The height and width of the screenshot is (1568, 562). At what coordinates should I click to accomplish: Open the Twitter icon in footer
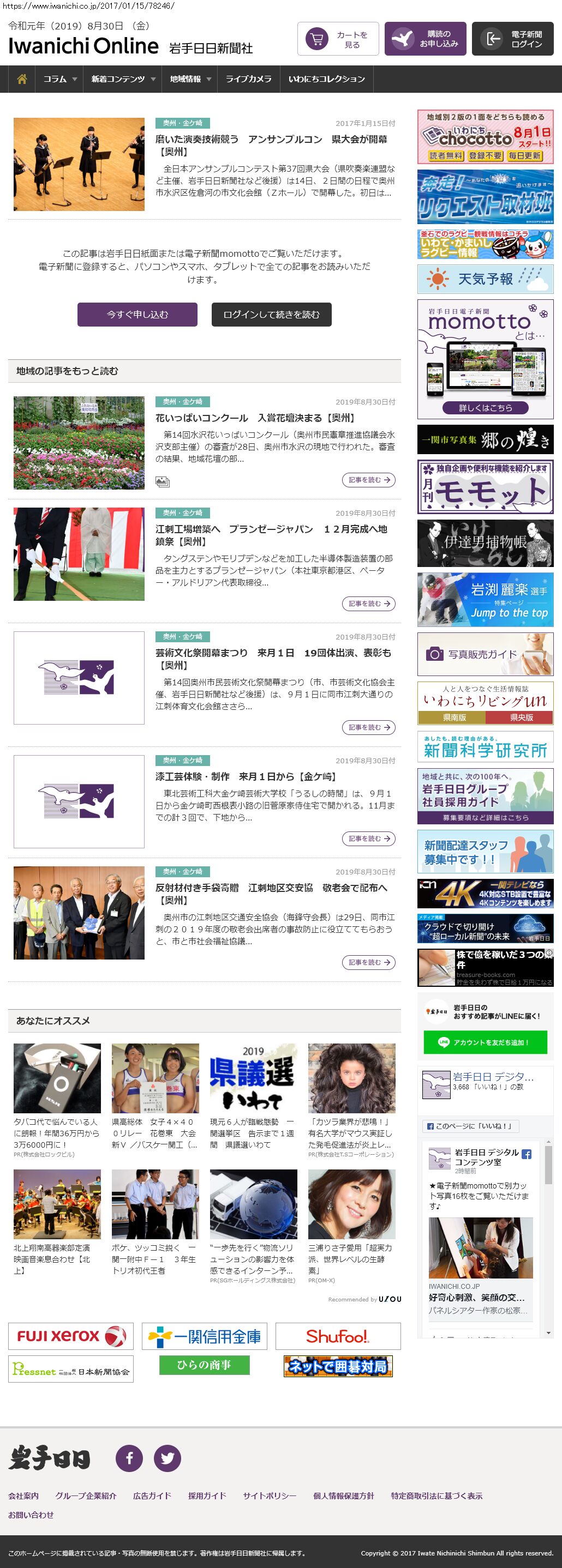coord(167,1458)
